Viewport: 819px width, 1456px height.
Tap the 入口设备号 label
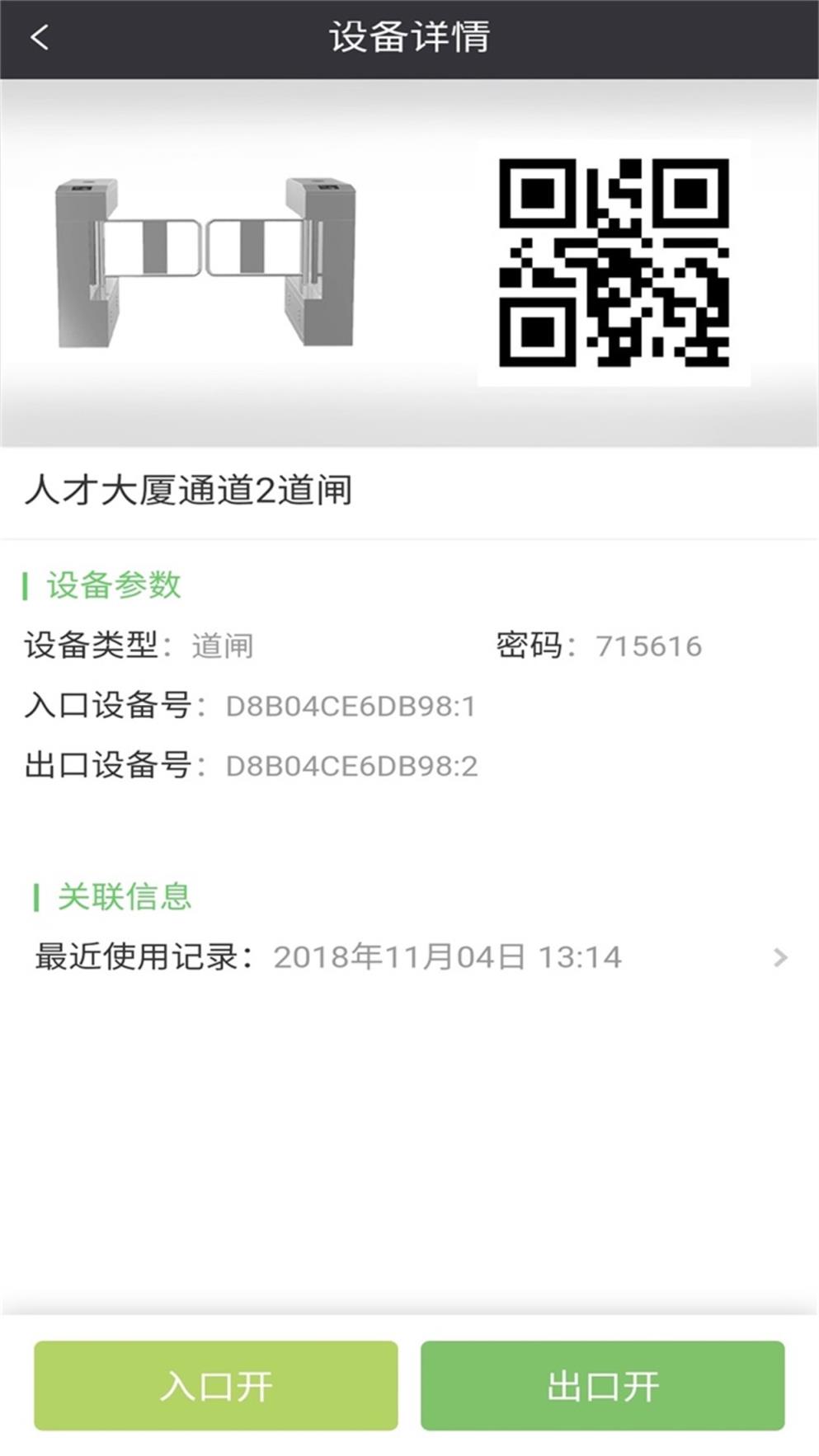115,707
